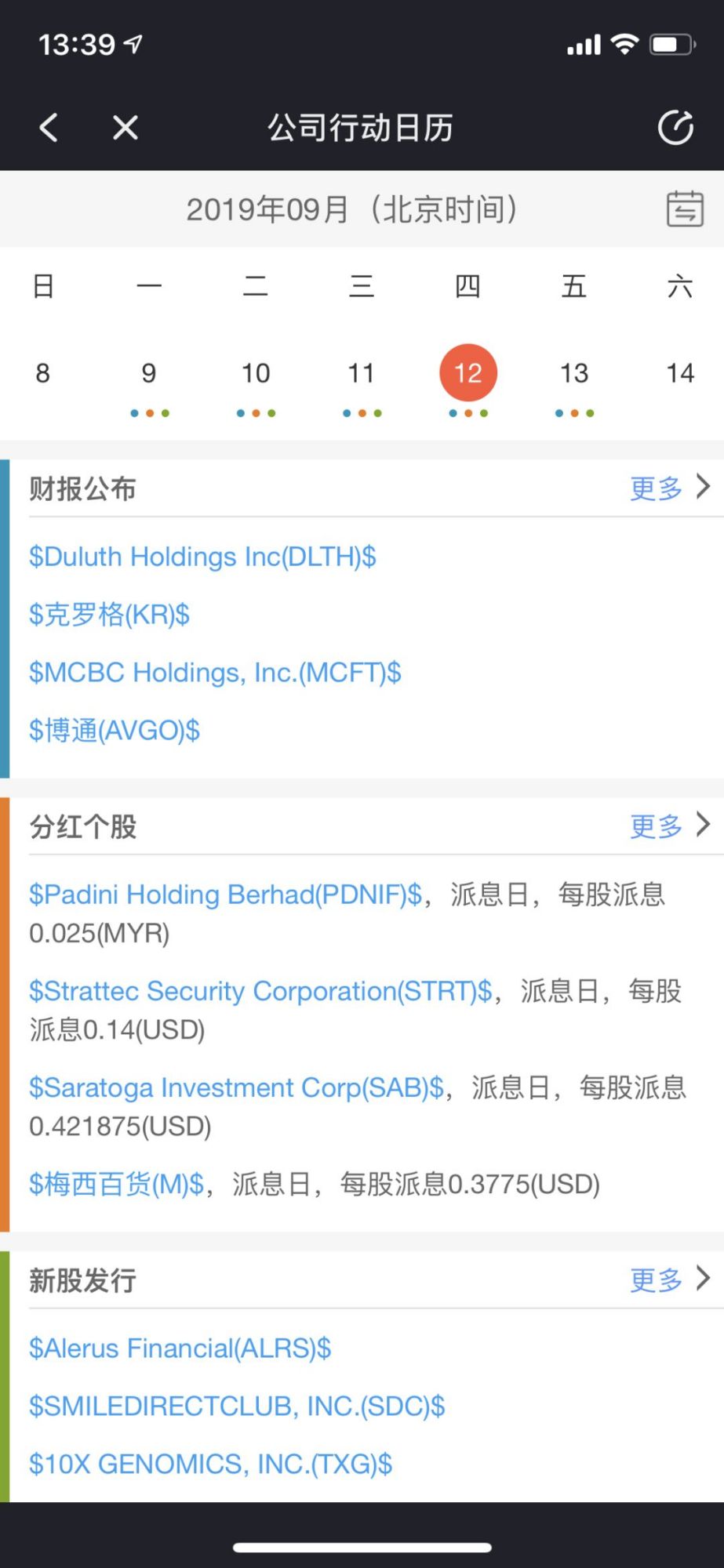Open the date picker calendar icon
The image size is (724, 1568).
point(685,209)
